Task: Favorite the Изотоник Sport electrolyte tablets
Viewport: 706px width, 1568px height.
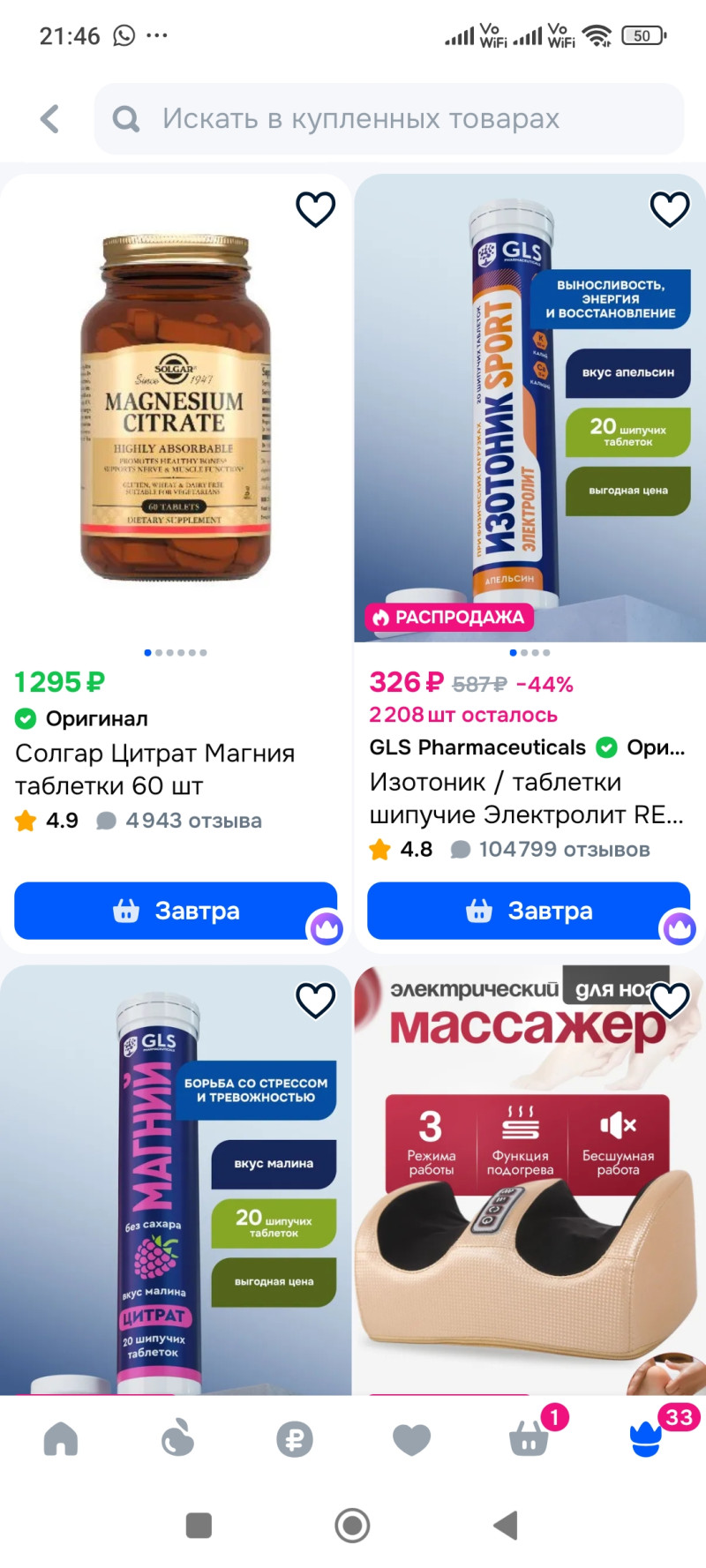Action: coord(669,210)
